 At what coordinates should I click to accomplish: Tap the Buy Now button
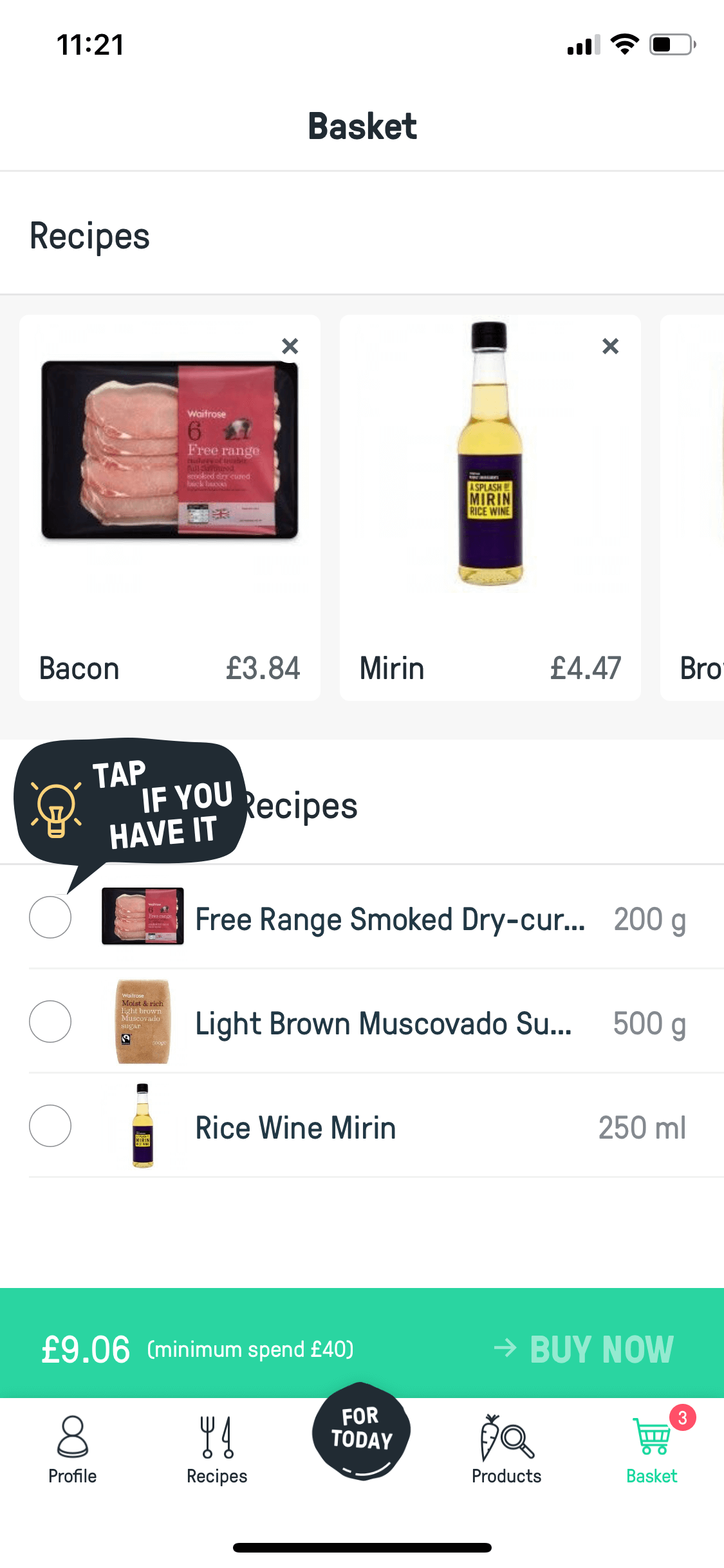click(x=584, y=1349)
